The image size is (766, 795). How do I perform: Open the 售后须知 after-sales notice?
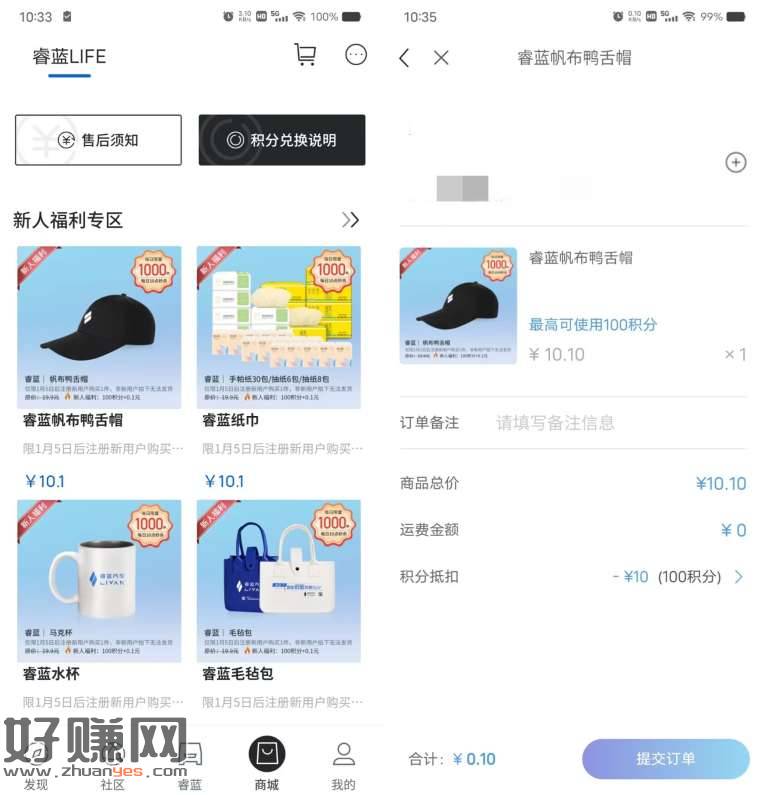(x=98, y=140)
